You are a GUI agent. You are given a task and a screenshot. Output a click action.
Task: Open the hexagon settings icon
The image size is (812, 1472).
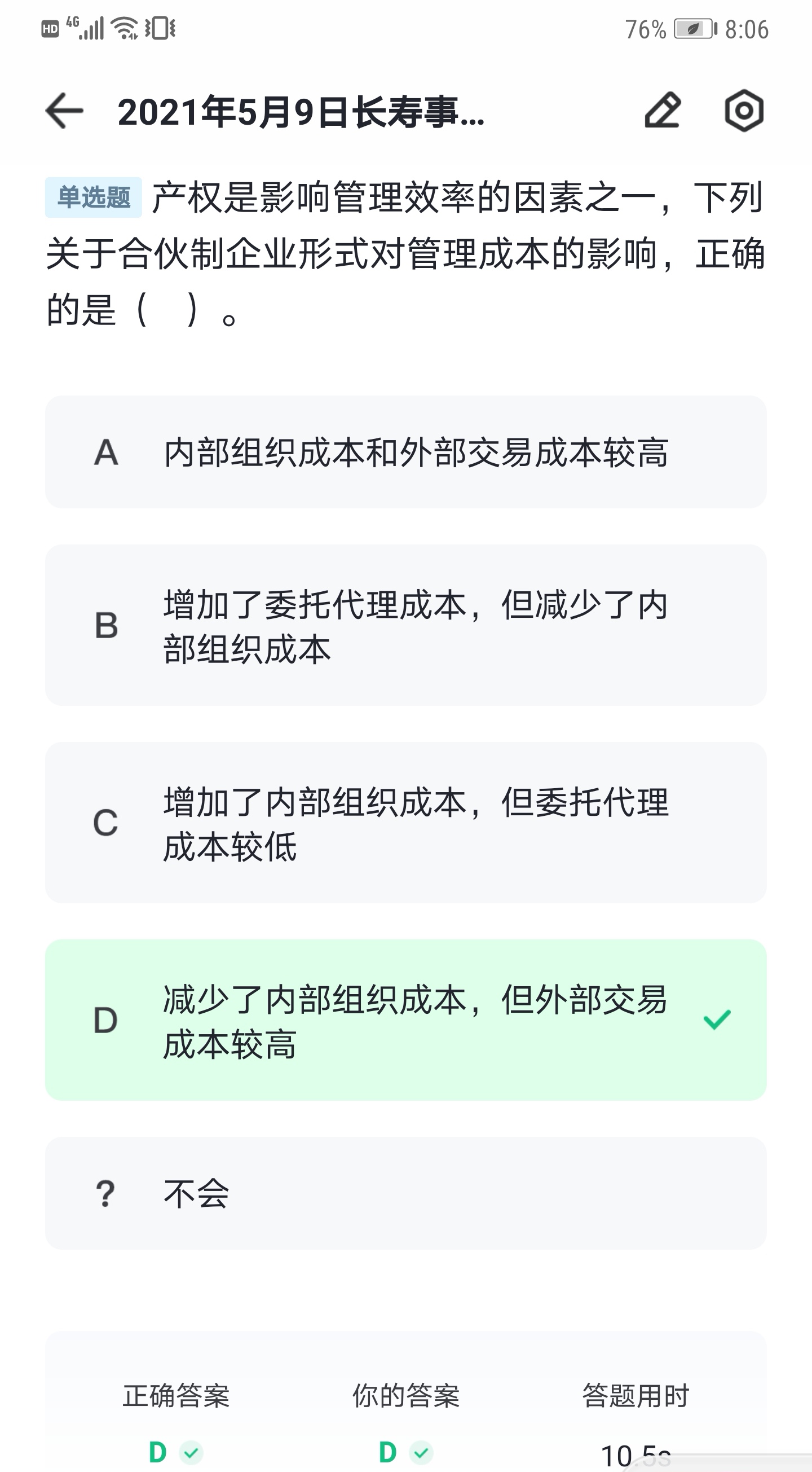point(743,111)
